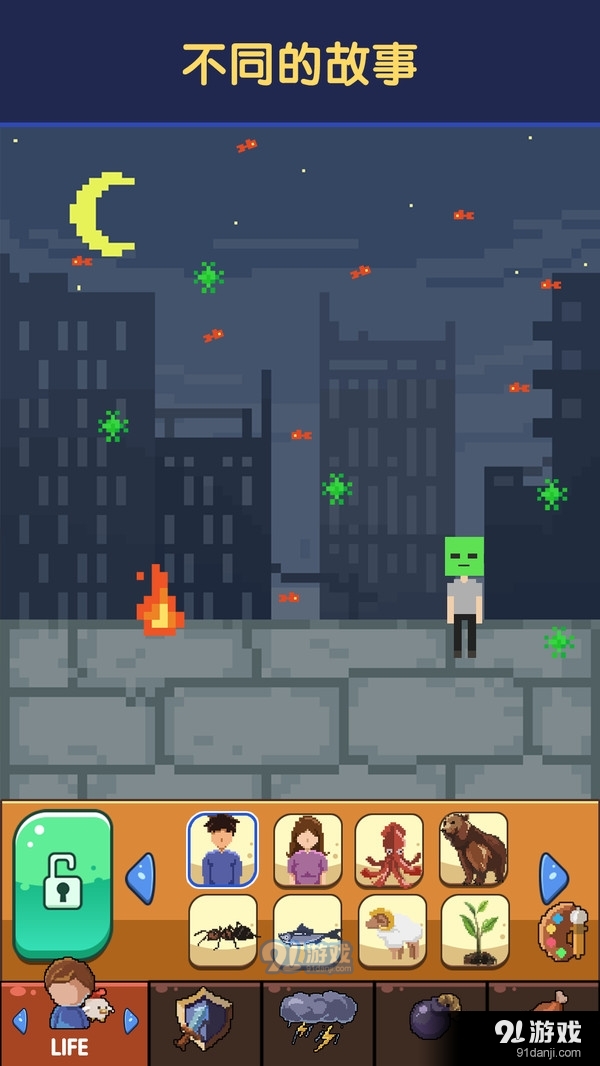Viewport: 600px width, 1066px height.
Task: Open the storm weather tab
Action: (x=316, y=1023)
